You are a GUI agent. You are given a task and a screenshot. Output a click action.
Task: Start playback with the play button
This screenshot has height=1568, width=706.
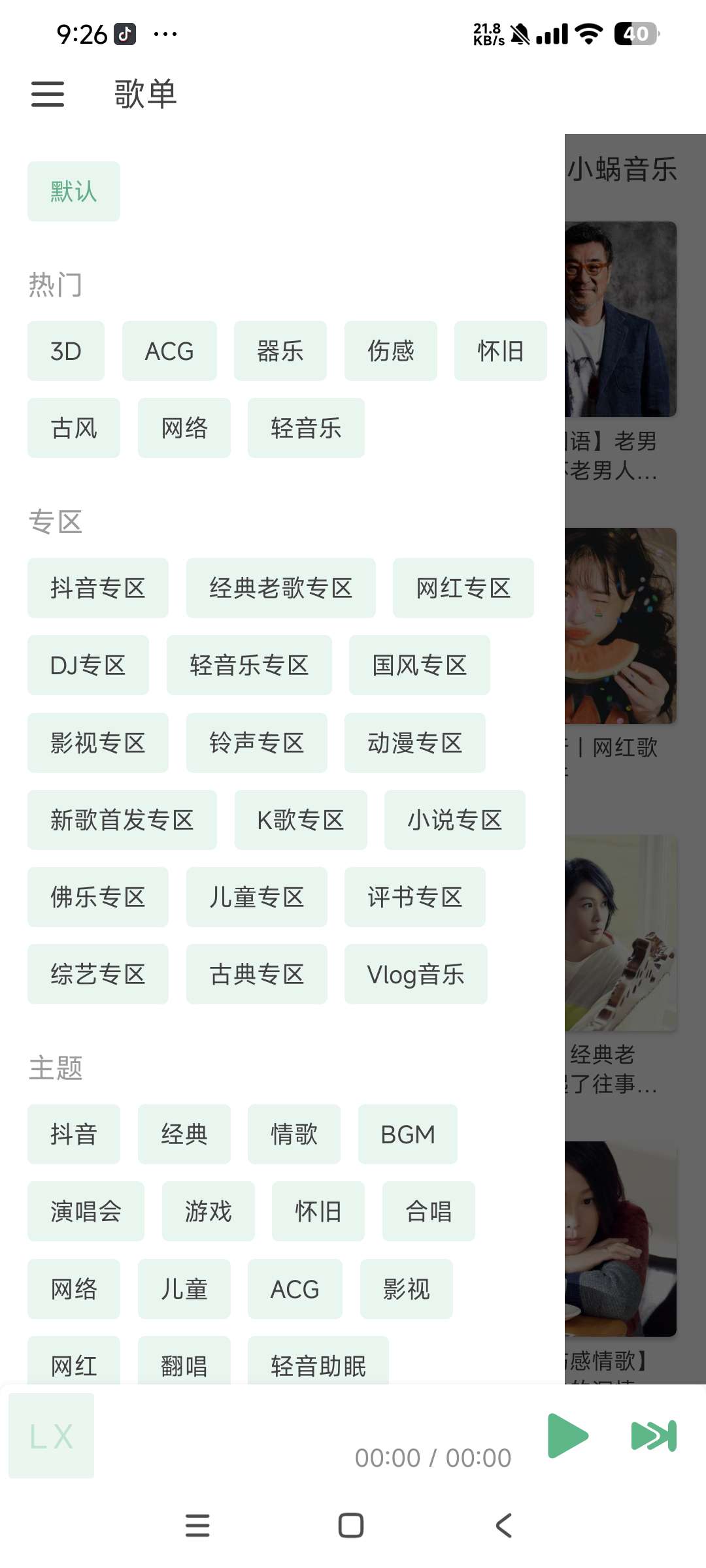[x=567, y=1435]
